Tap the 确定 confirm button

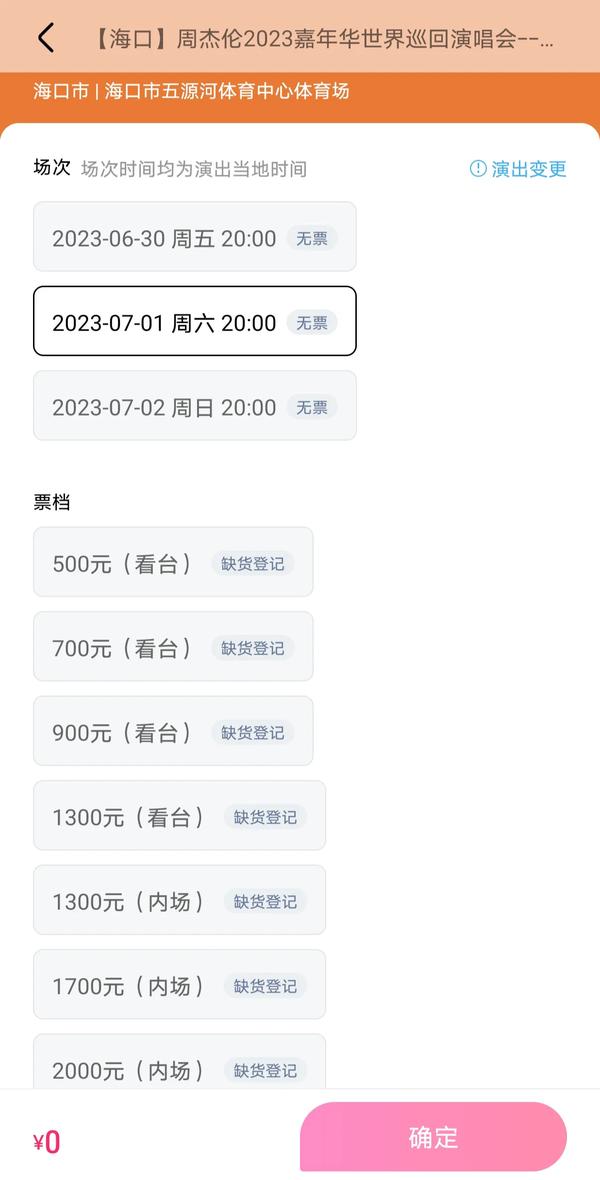[x=433, y=1137]
